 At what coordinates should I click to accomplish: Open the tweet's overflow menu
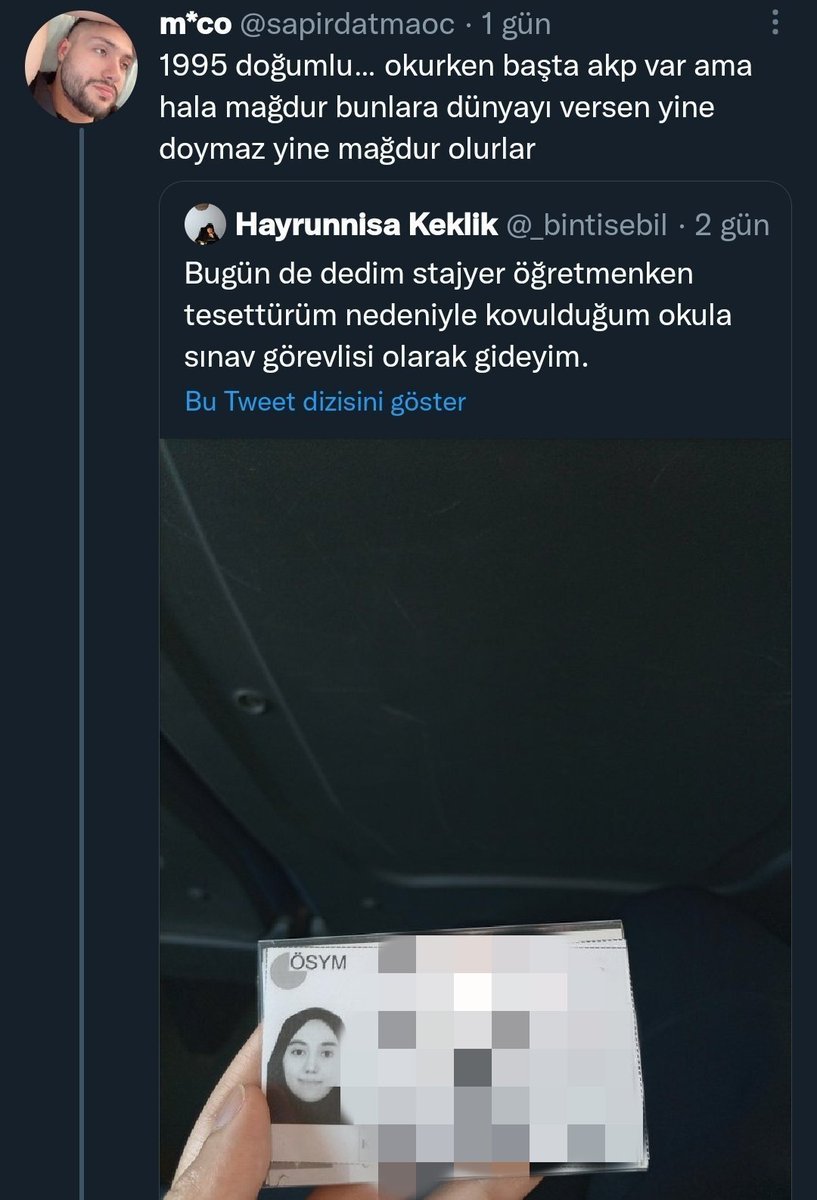[777, 22]
